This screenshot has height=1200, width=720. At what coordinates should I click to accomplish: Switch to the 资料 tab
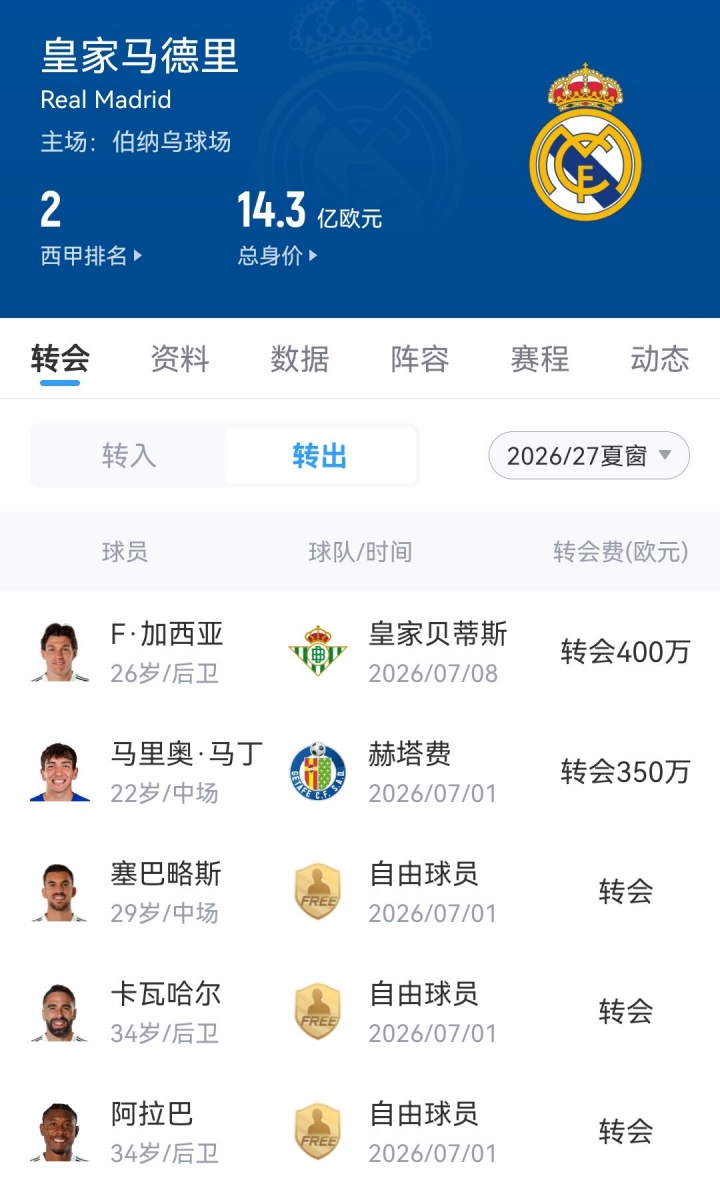point(180,358)
